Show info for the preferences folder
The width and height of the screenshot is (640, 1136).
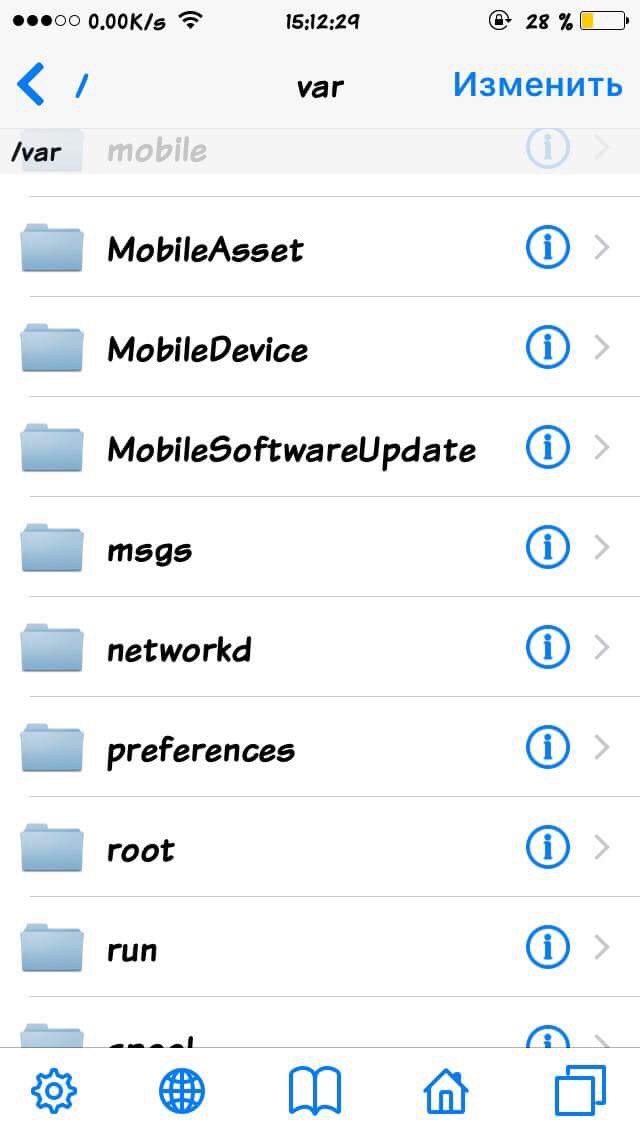coord(547,747)
